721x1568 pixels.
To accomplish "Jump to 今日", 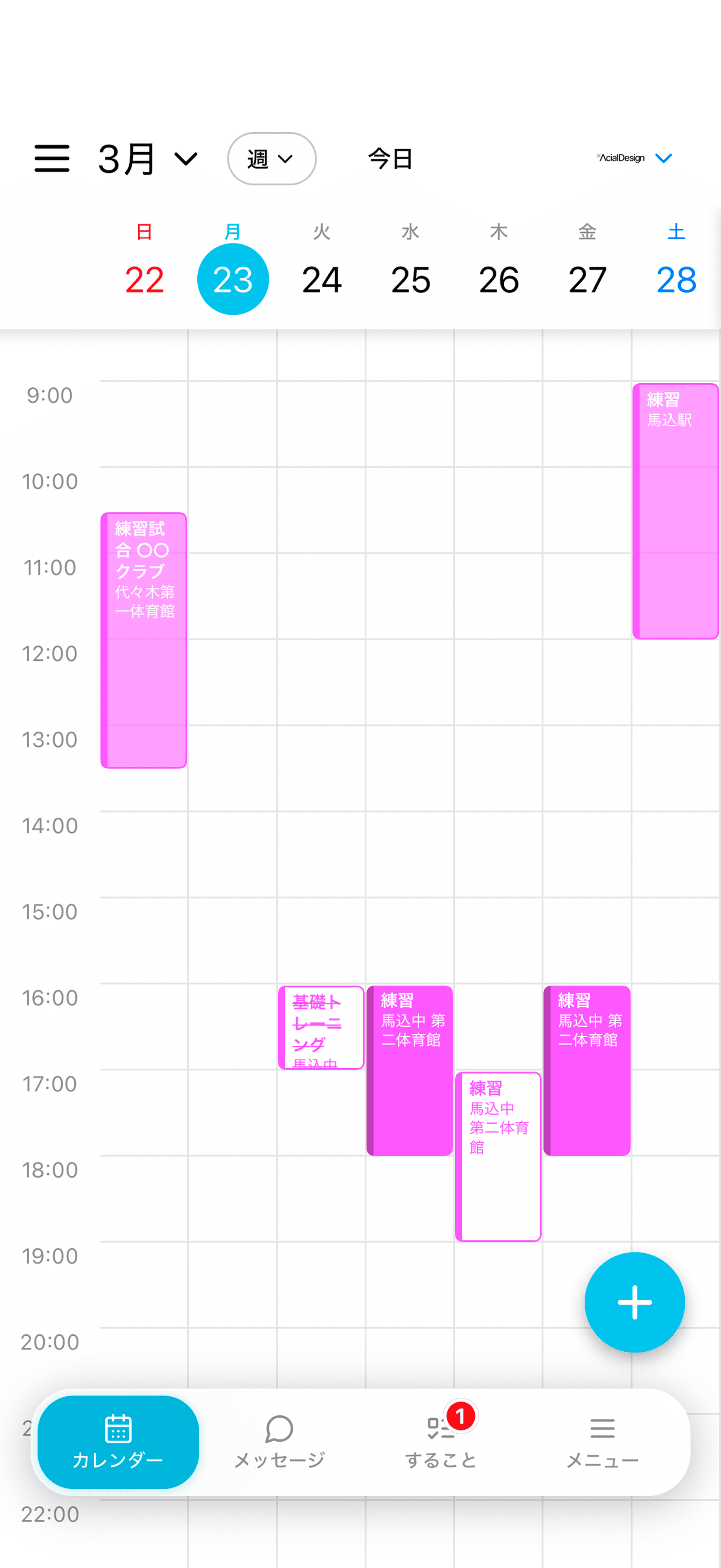I will coord(390,159).
